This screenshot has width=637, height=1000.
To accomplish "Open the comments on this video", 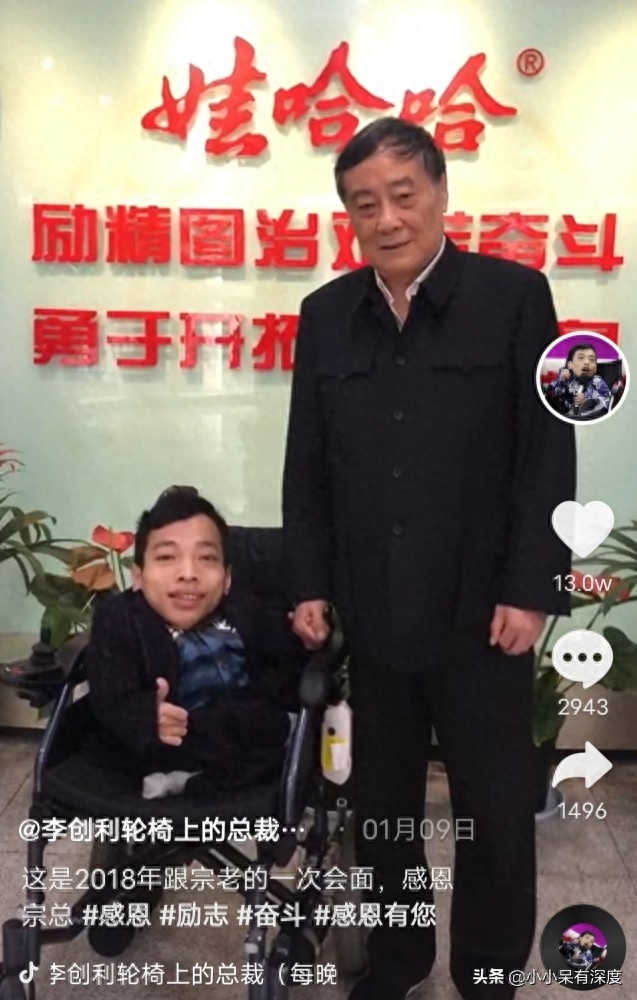I will [582, 659].
